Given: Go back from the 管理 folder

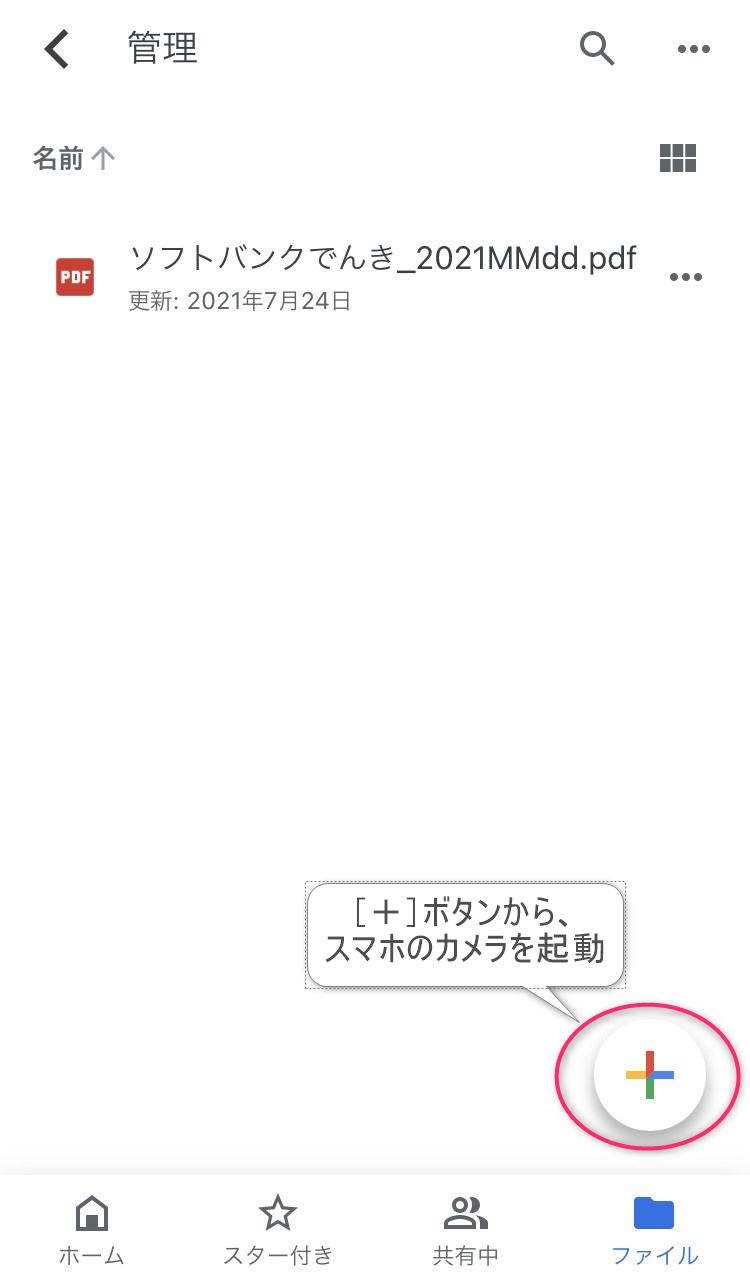Looking at the screenshot, I should coord(57,49).
